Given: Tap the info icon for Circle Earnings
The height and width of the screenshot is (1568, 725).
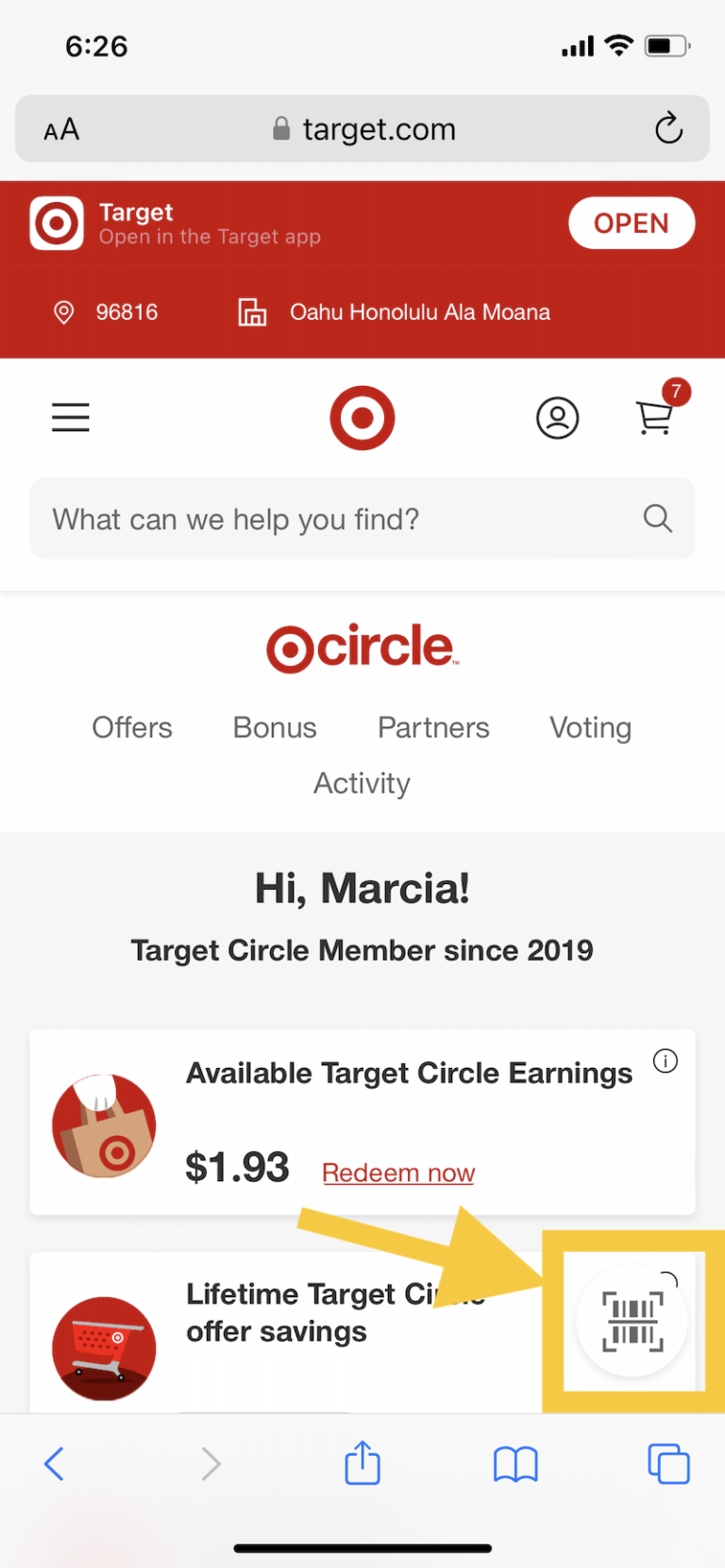Looking at the screenshot, I should (x=666, y=1061).
